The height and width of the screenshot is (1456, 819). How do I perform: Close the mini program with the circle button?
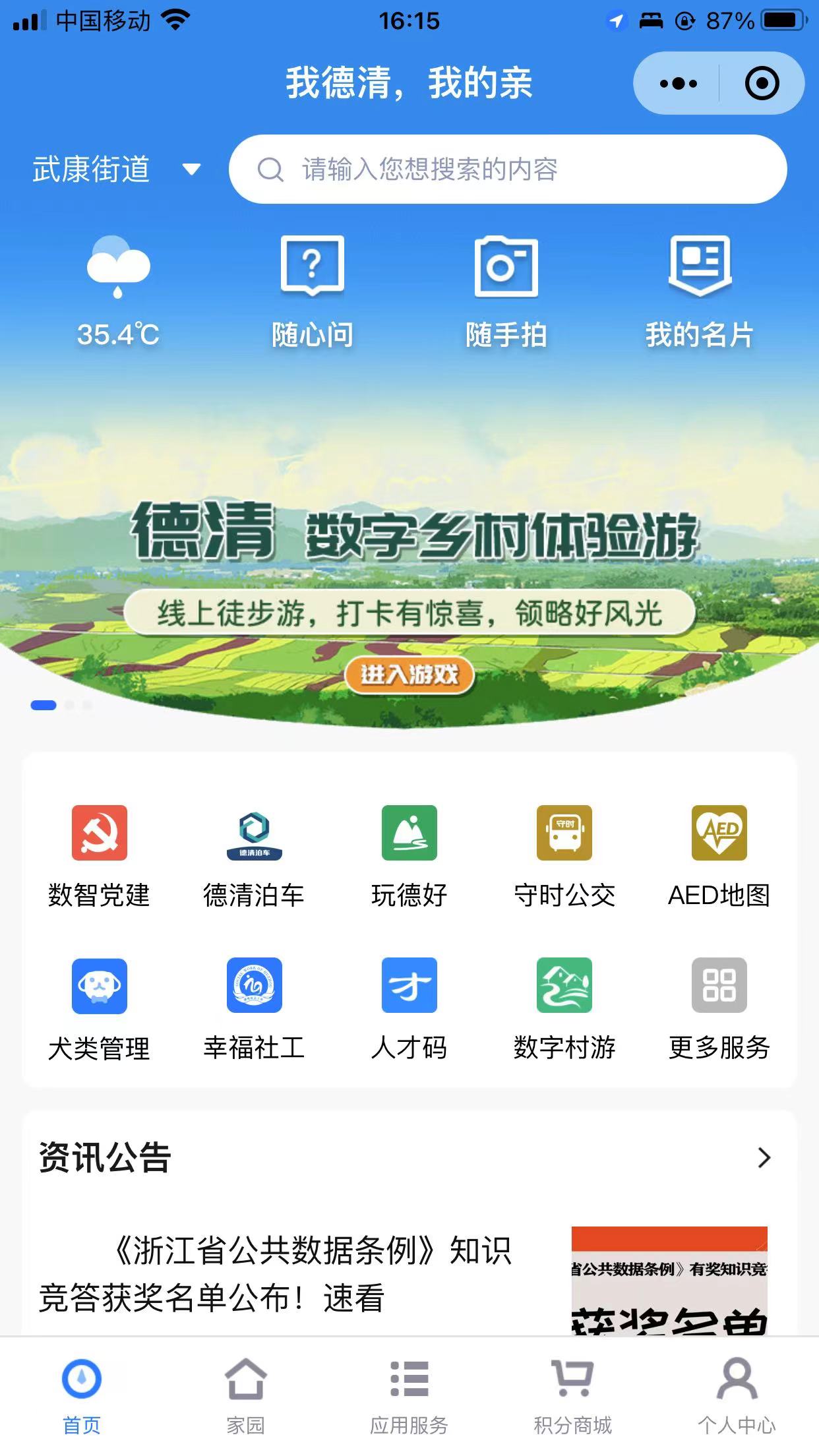(762, 84)
